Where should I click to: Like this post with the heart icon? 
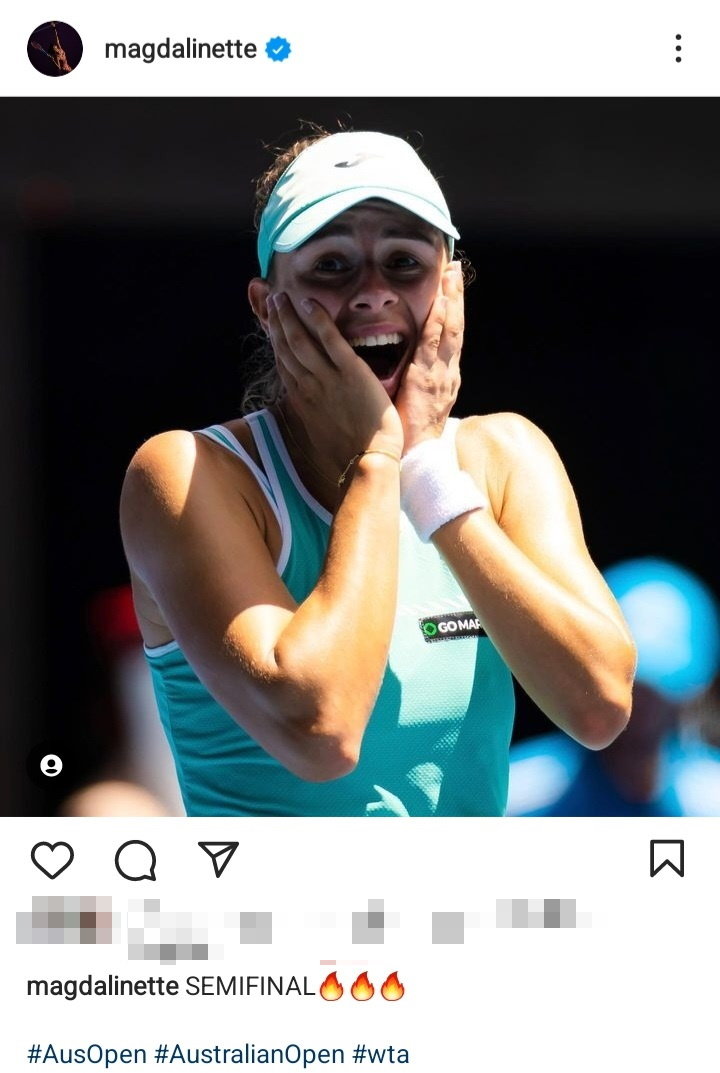coord(52,859)
